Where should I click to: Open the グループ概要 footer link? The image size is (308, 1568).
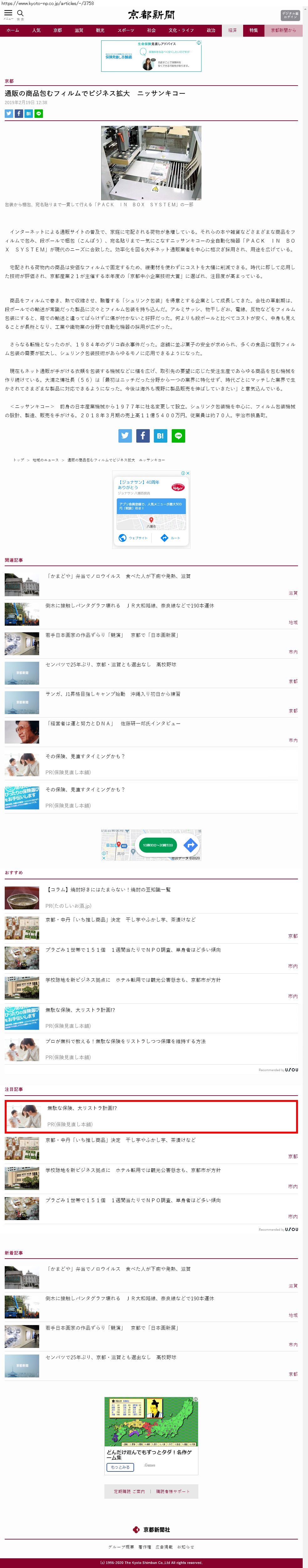[x=121, y=1547]
